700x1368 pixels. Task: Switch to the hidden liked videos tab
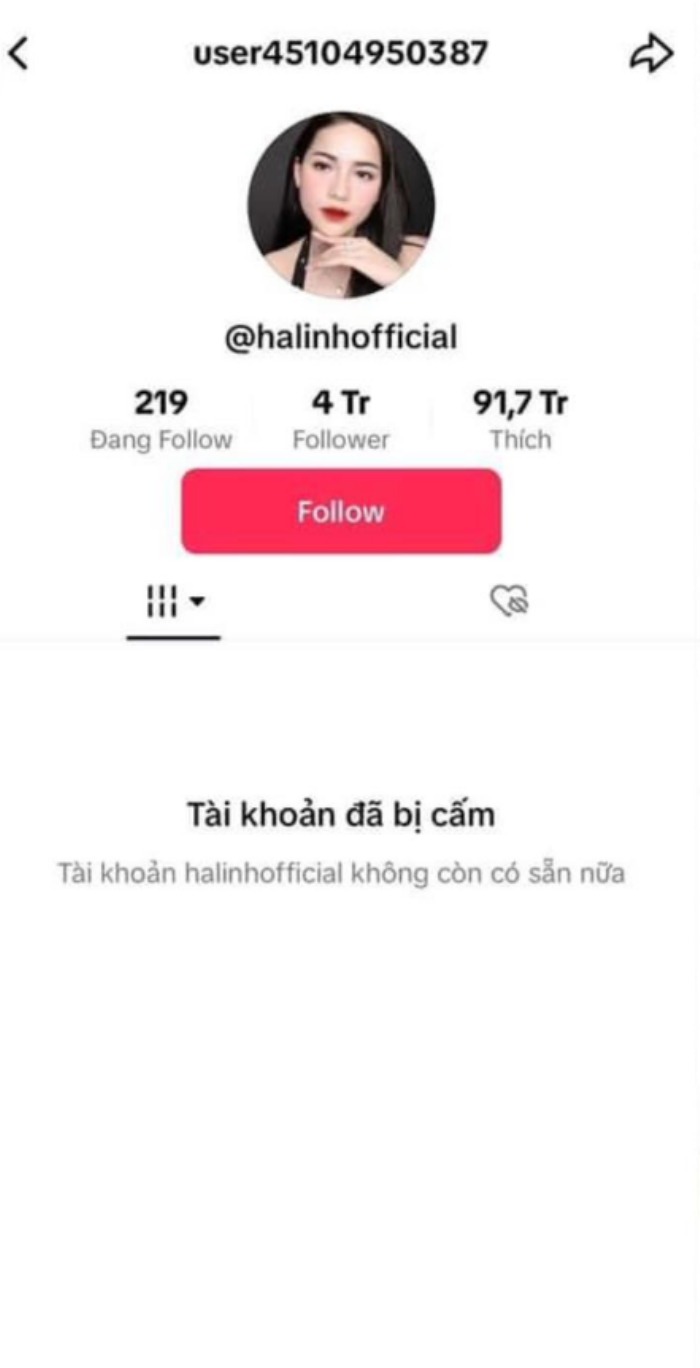click(x=509, y=601)
